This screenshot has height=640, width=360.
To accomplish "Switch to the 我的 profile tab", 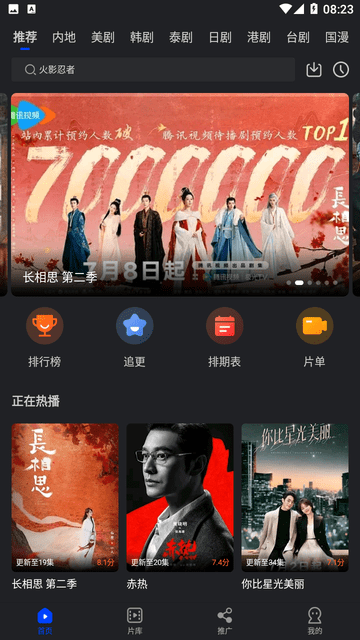I will click(x=315, y=621).
